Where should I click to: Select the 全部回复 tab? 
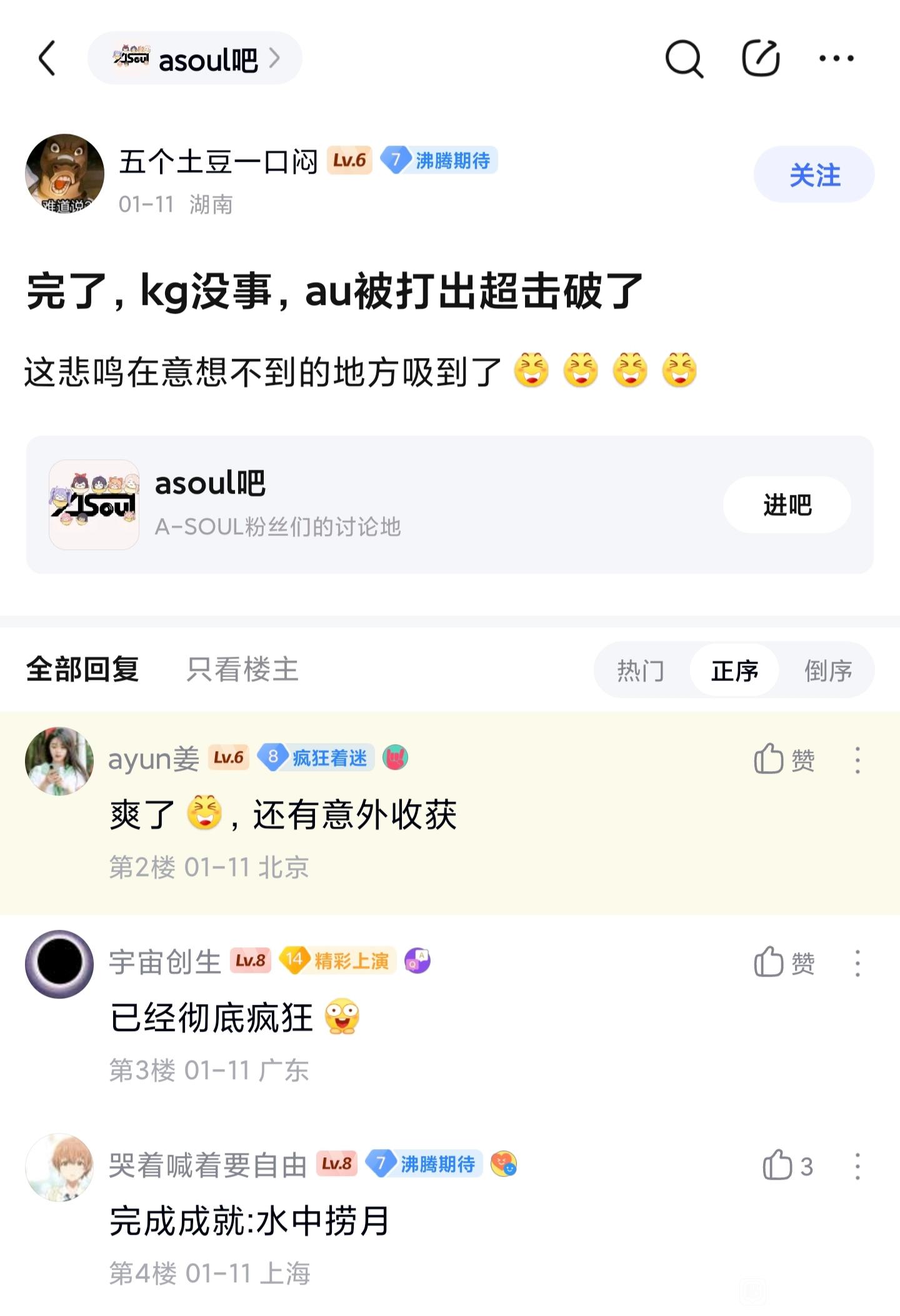(82, 670)
